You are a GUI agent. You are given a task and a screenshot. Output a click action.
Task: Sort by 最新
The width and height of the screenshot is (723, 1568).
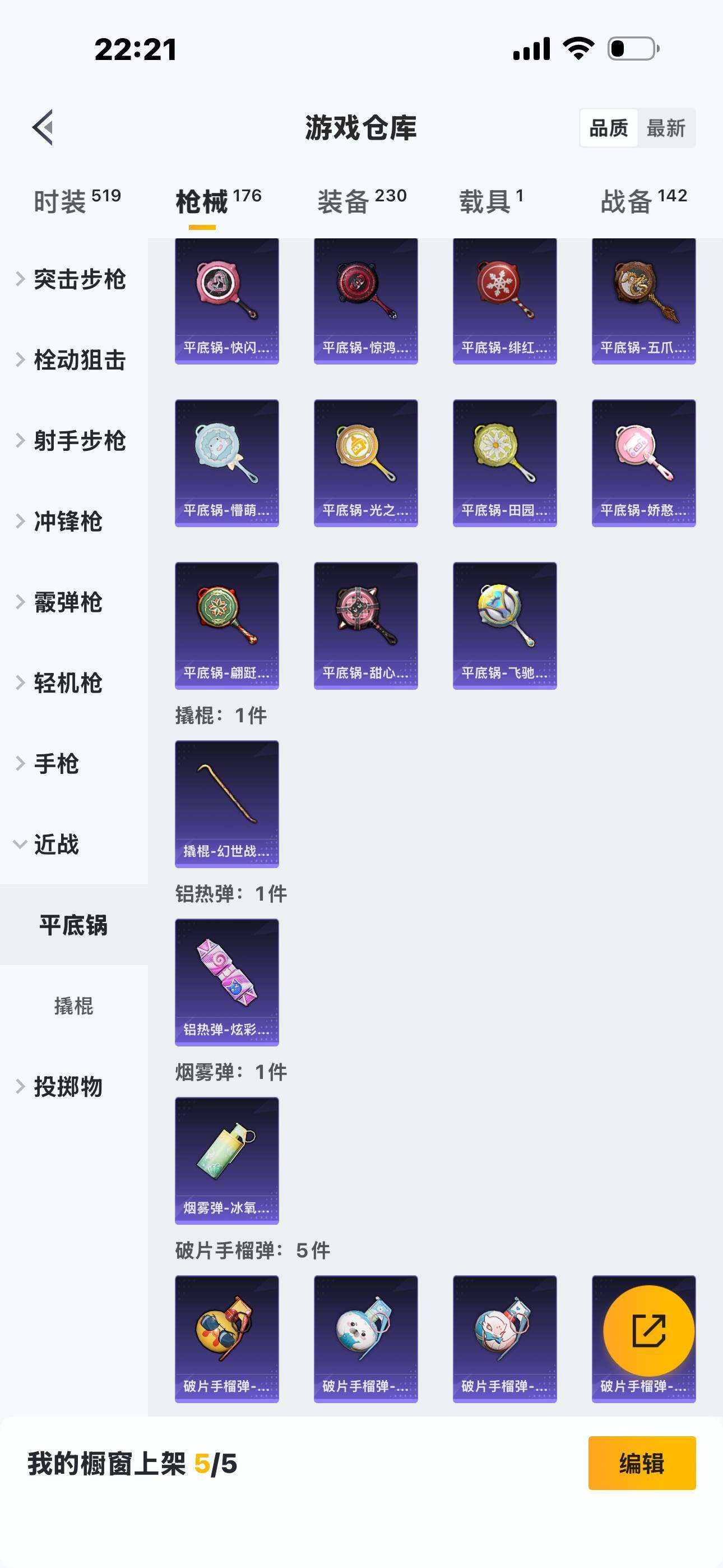pos(665,128)
